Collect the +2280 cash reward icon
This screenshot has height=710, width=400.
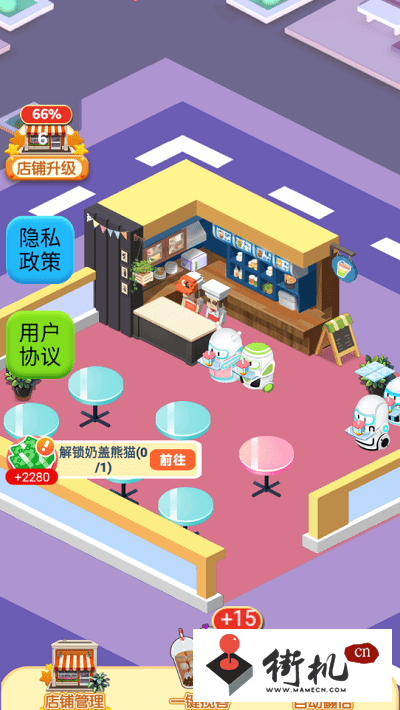pyautogui.click(x=31, y=460)
